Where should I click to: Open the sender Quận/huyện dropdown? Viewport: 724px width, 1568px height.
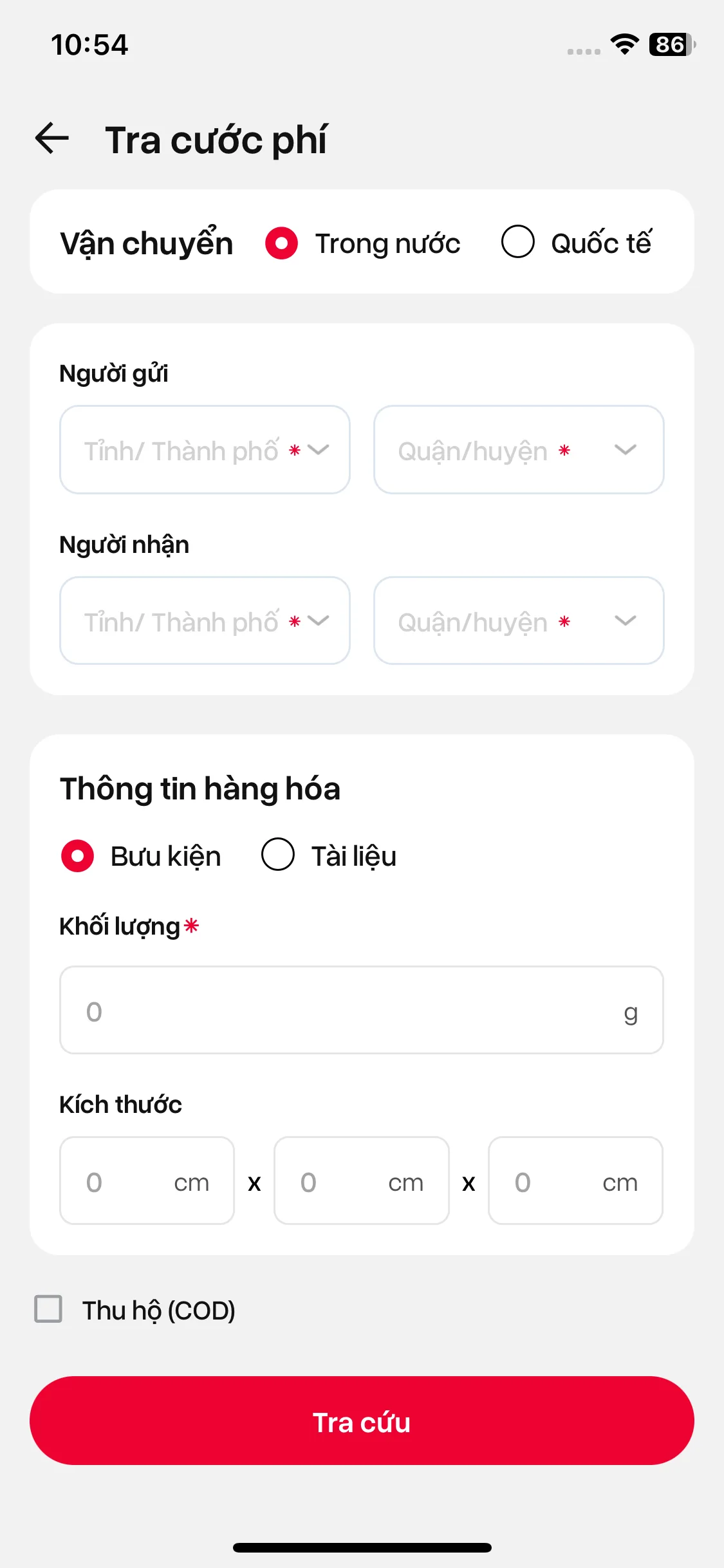point(518,449)
